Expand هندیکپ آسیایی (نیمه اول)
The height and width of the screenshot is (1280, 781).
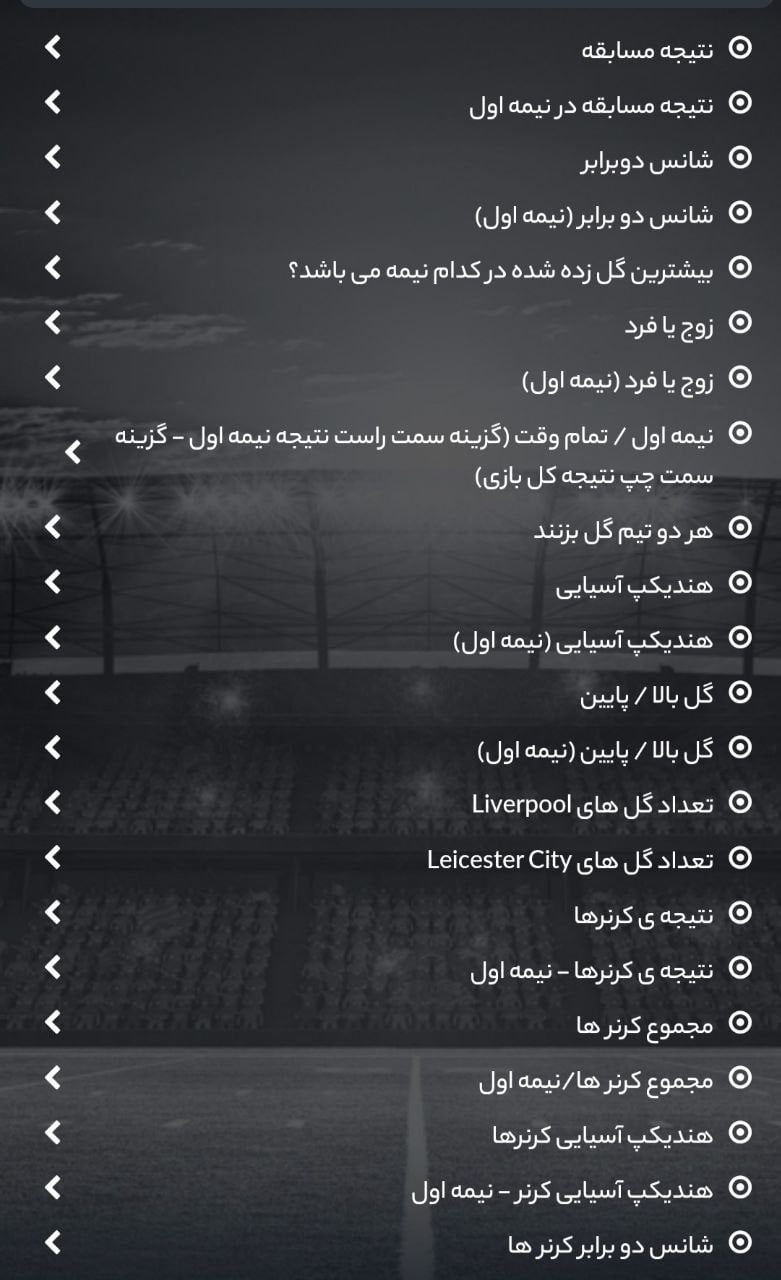pyautogui.click(x=583, y=638)
